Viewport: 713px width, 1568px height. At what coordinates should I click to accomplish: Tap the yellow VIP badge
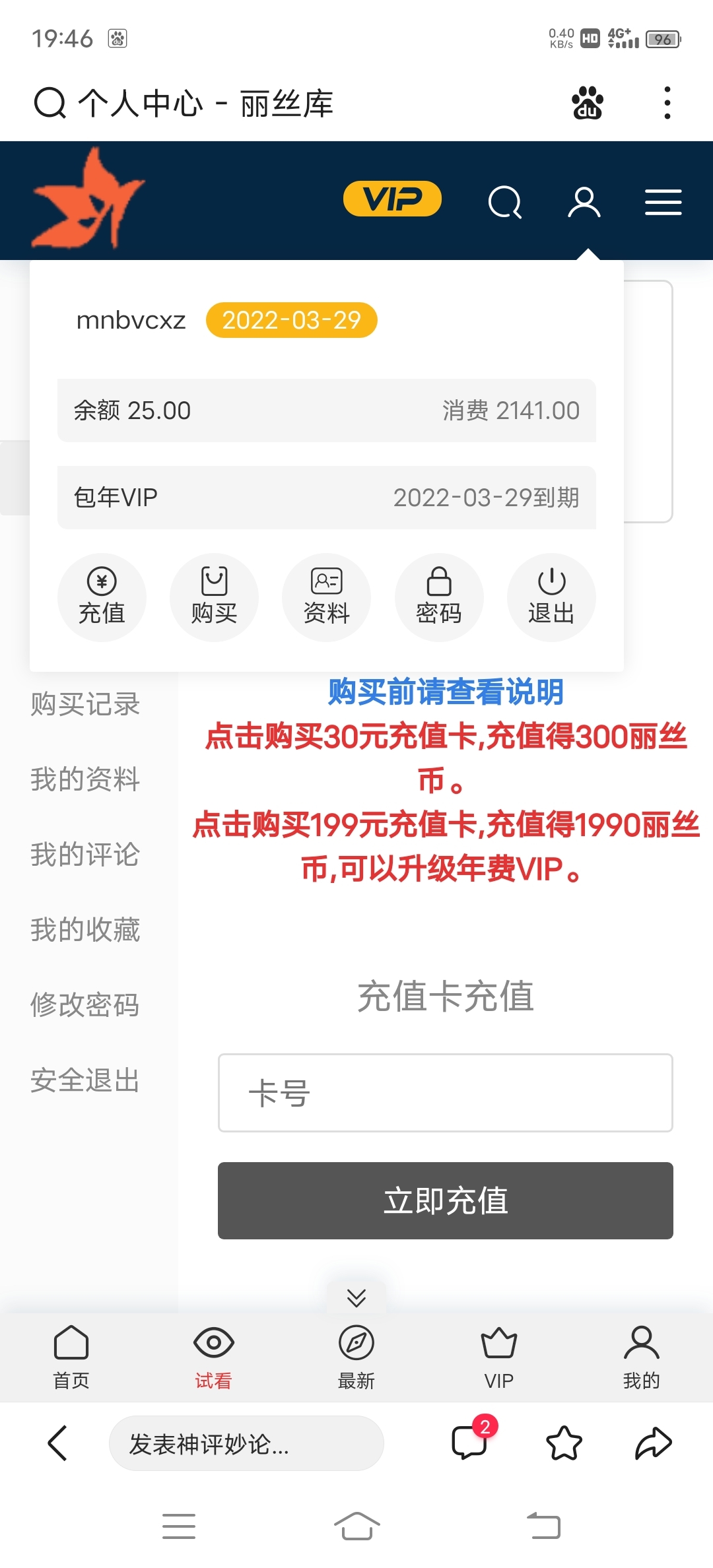(392, 199)
